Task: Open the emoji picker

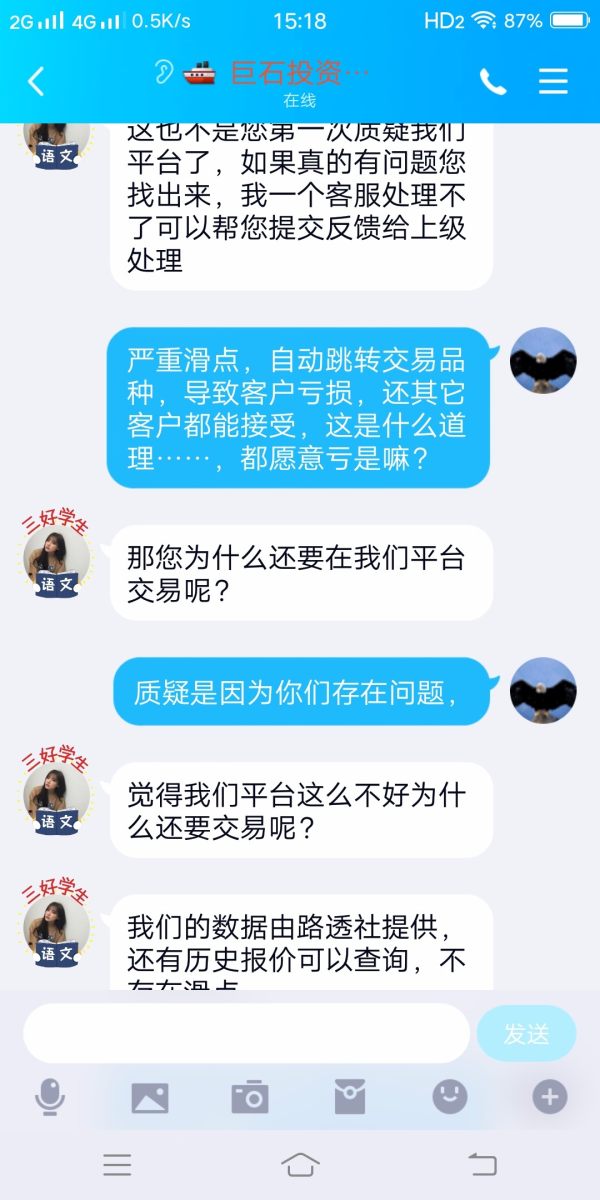Action: click(x=449, y=1097)
